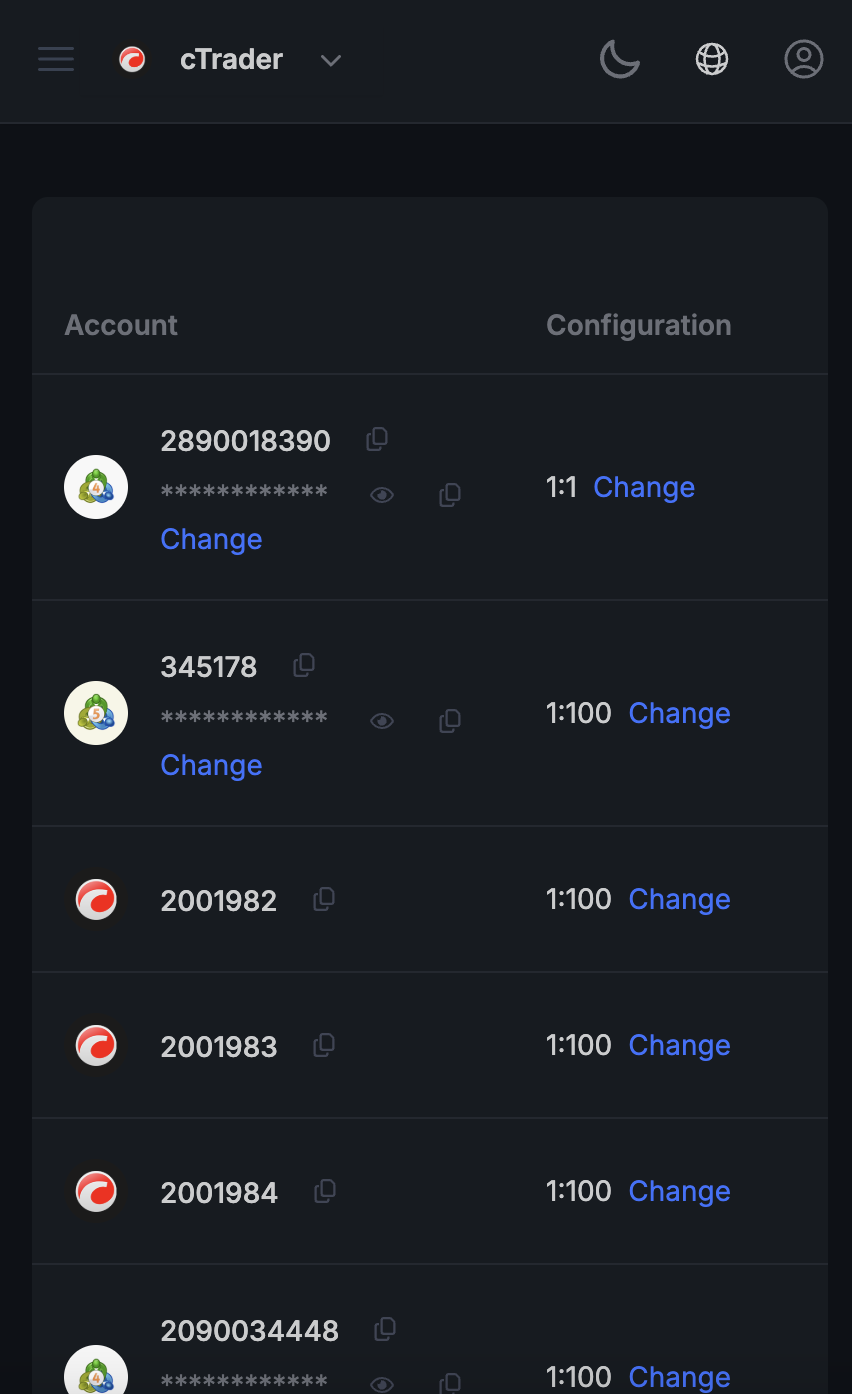
Task: Change leverage for account 345178
Action: [x=679, y=713]
